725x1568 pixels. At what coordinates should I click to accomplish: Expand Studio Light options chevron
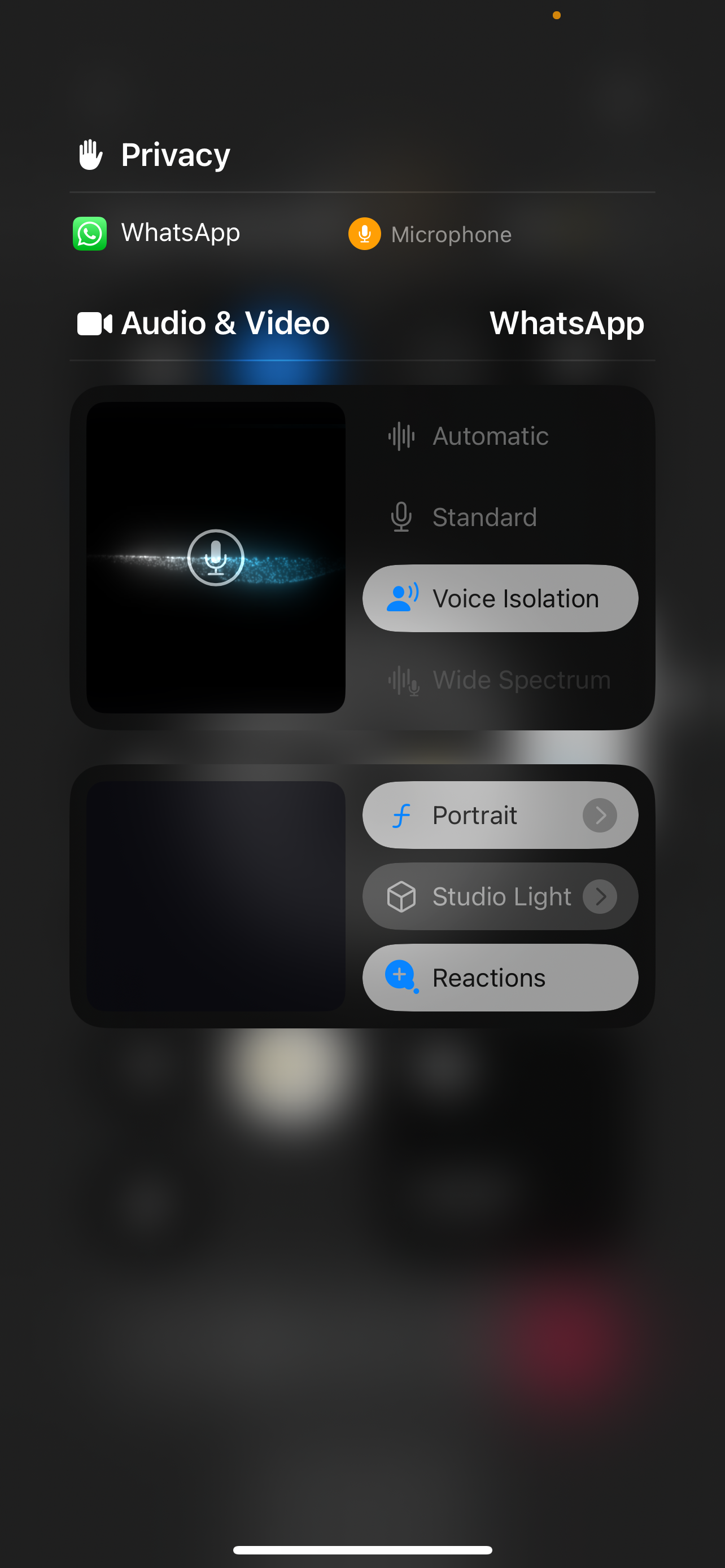[600, 897]
